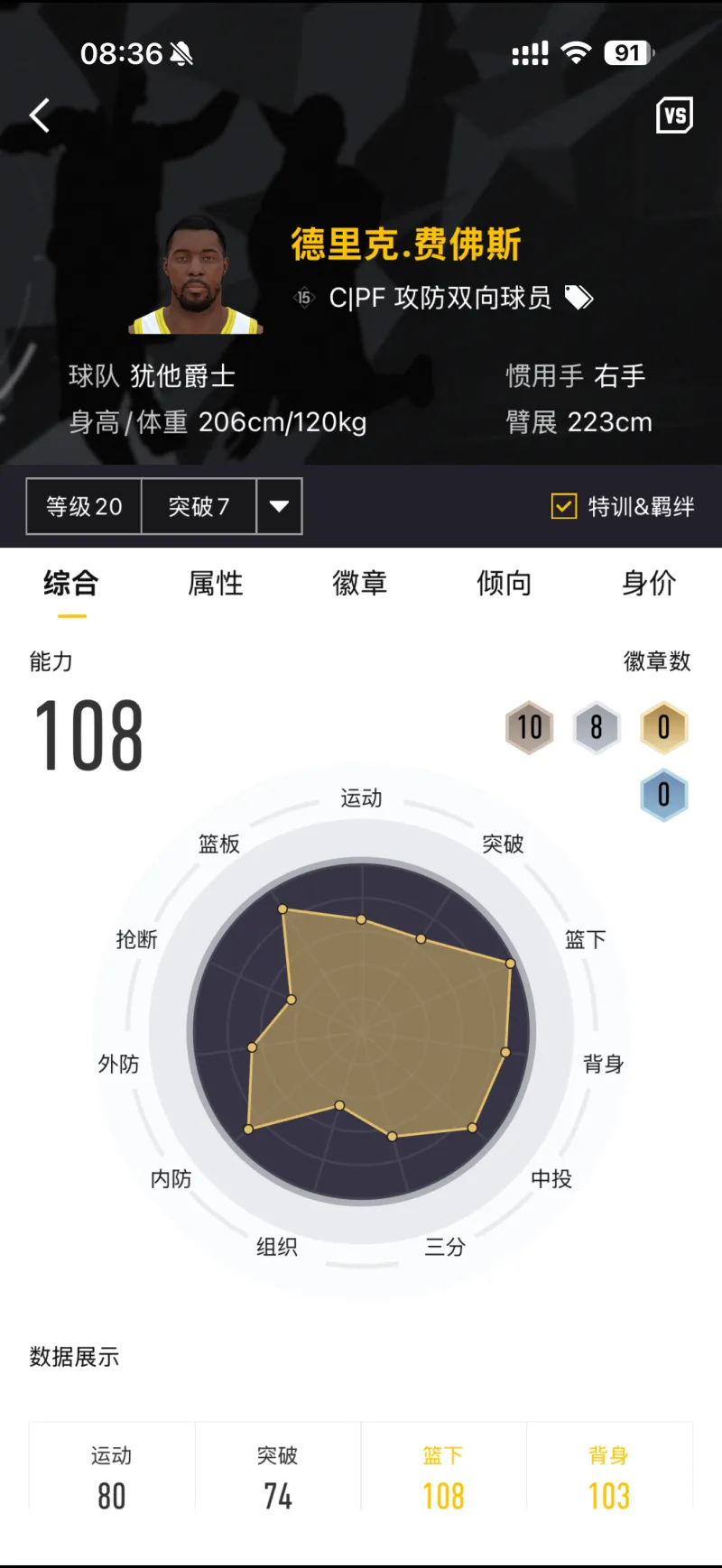722x1568 pixels.
Task: Select the 综合 tab
Action: pyautogui.click(x=71, y=584)
